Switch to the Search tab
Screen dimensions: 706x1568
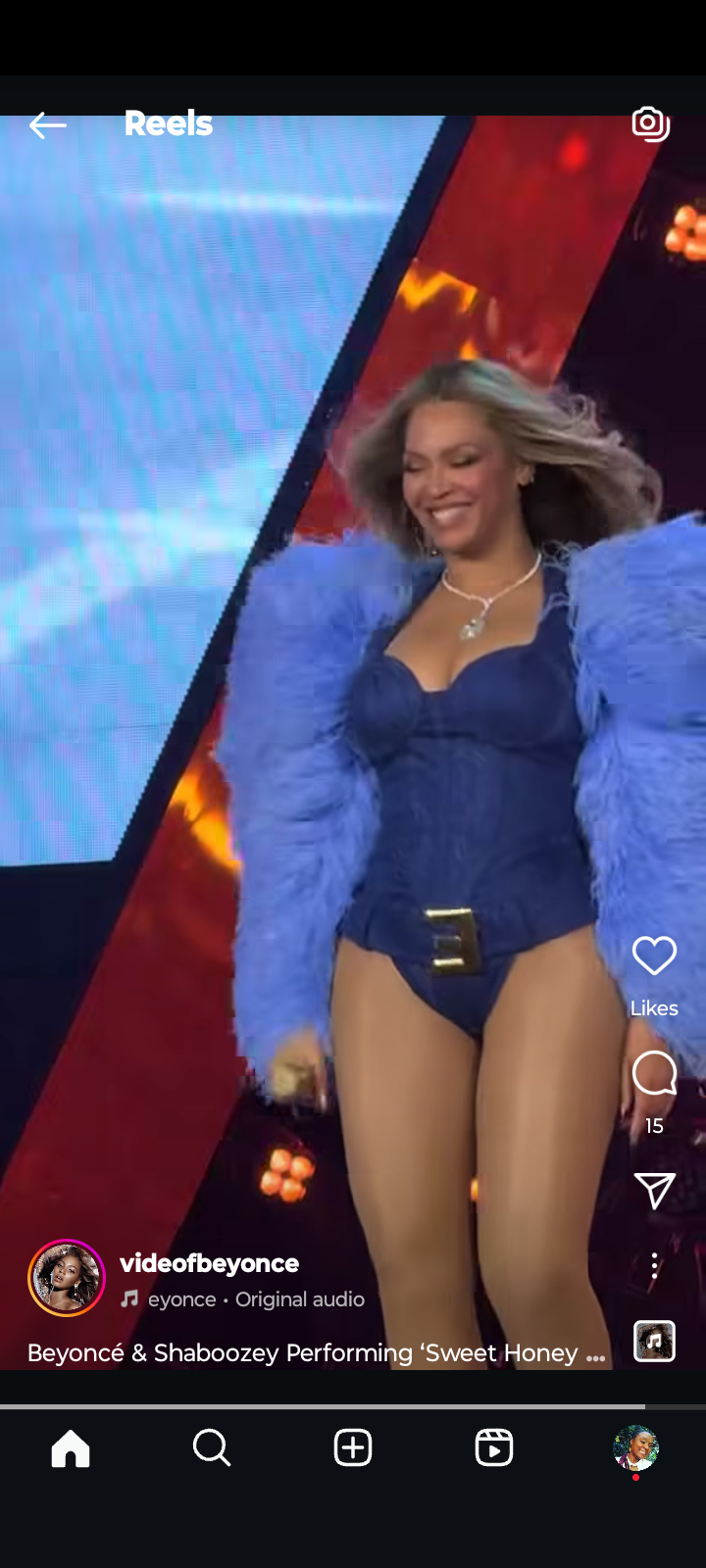click(x=212, y=1447)
